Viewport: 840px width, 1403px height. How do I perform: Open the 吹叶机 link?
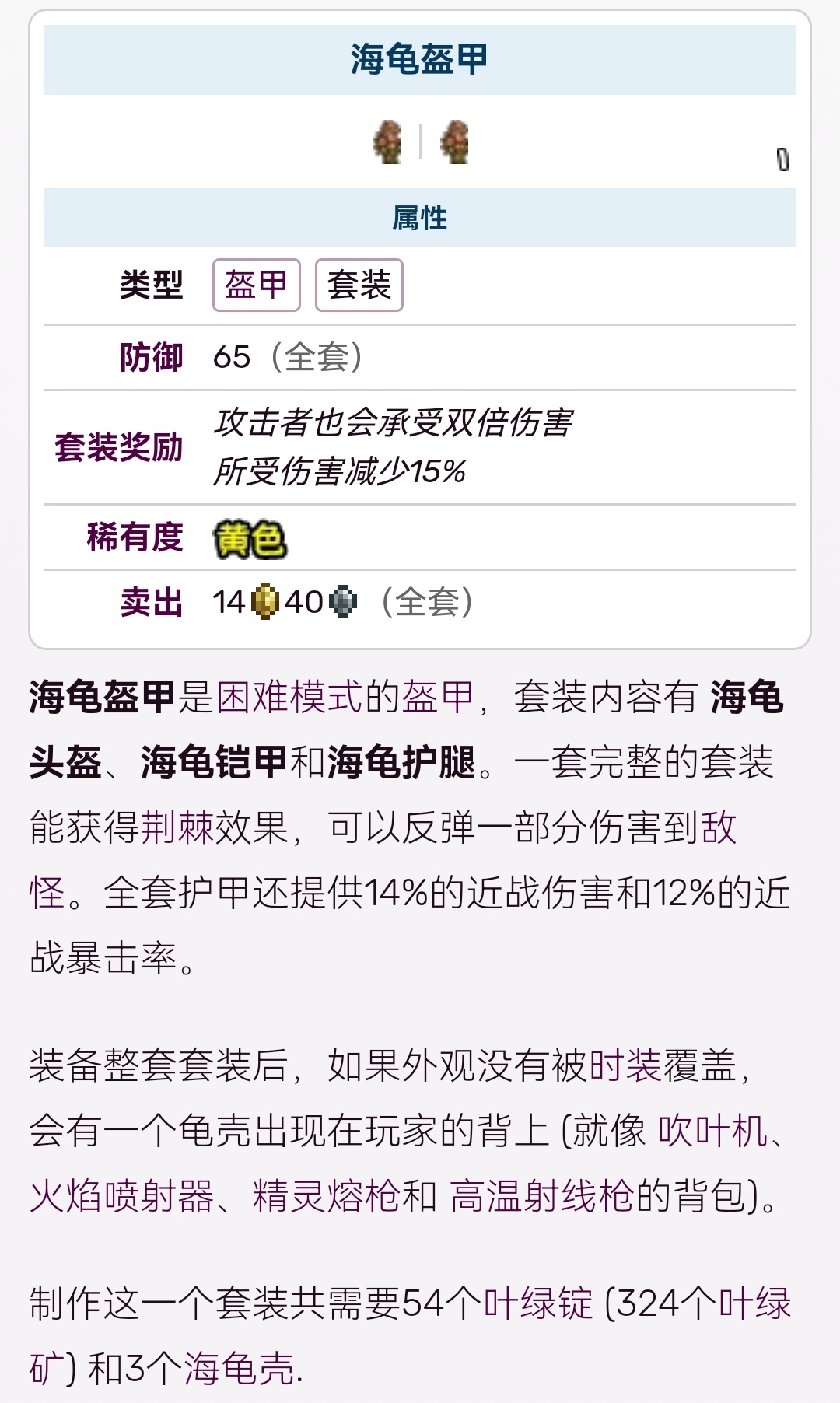pos(712,1131)
